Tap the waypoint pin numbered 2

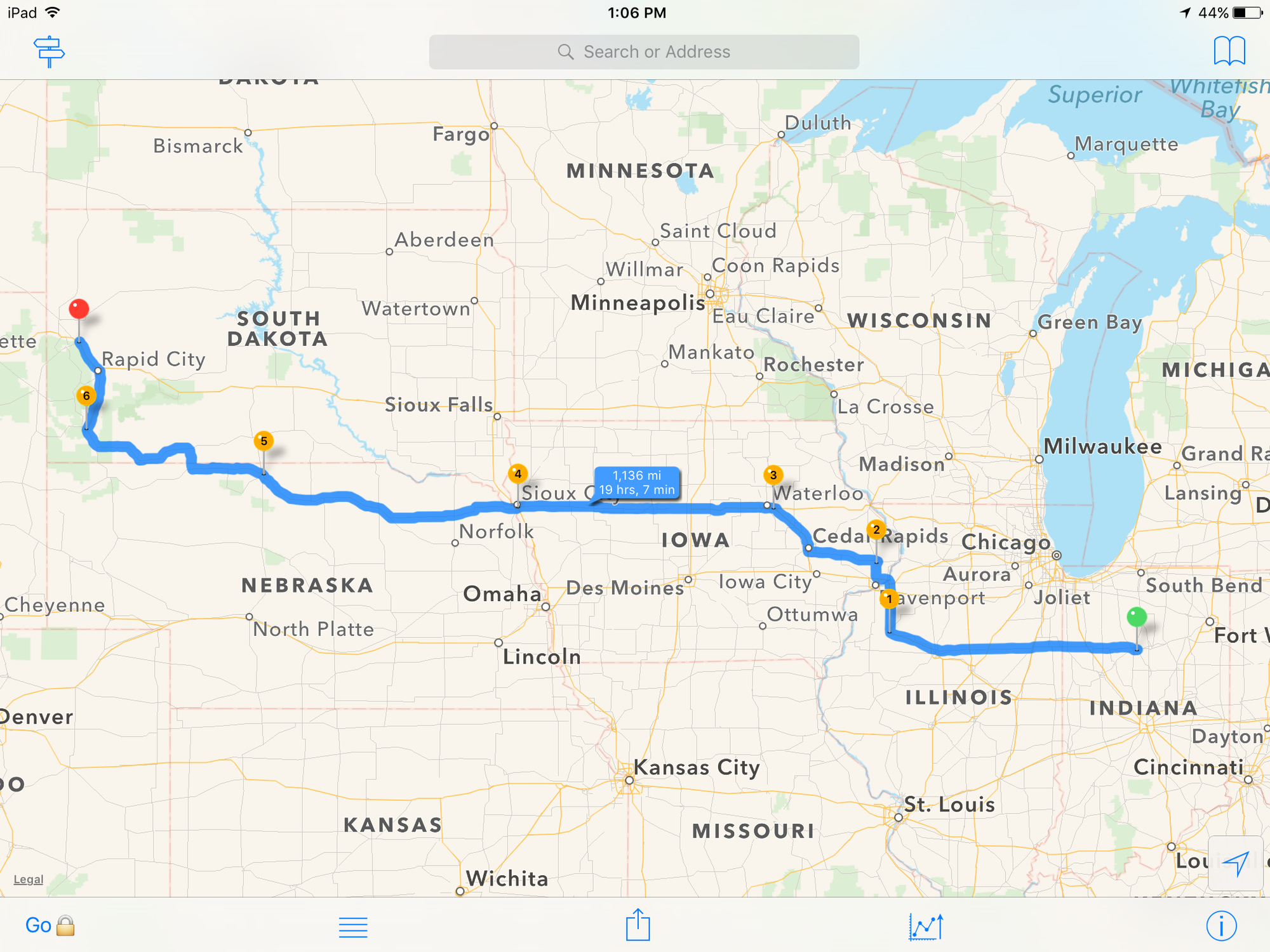pyautogui.click(x=876, y=529)
